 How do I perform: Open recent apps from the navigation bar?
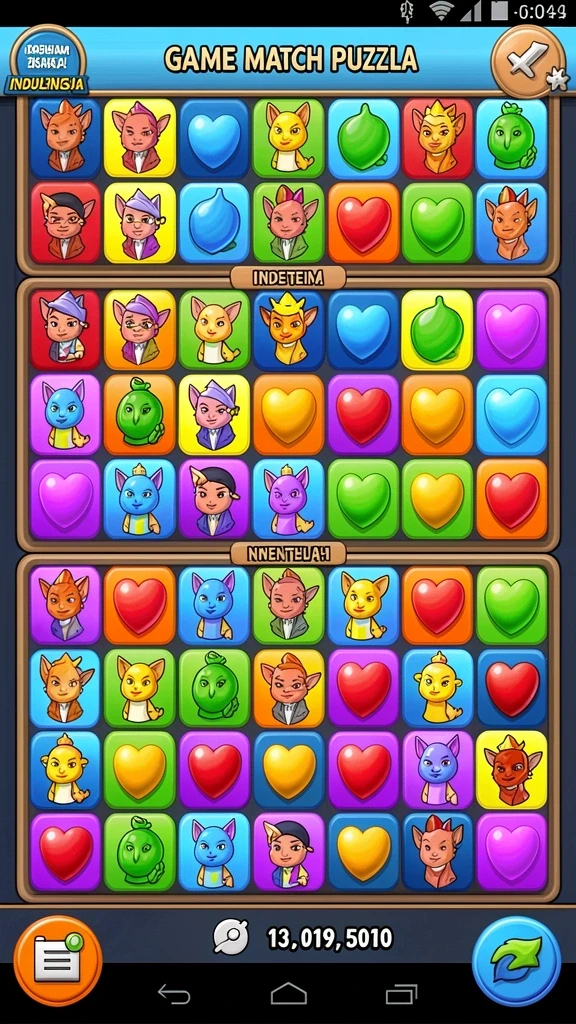pyautogui.click(x=401, y=994)
